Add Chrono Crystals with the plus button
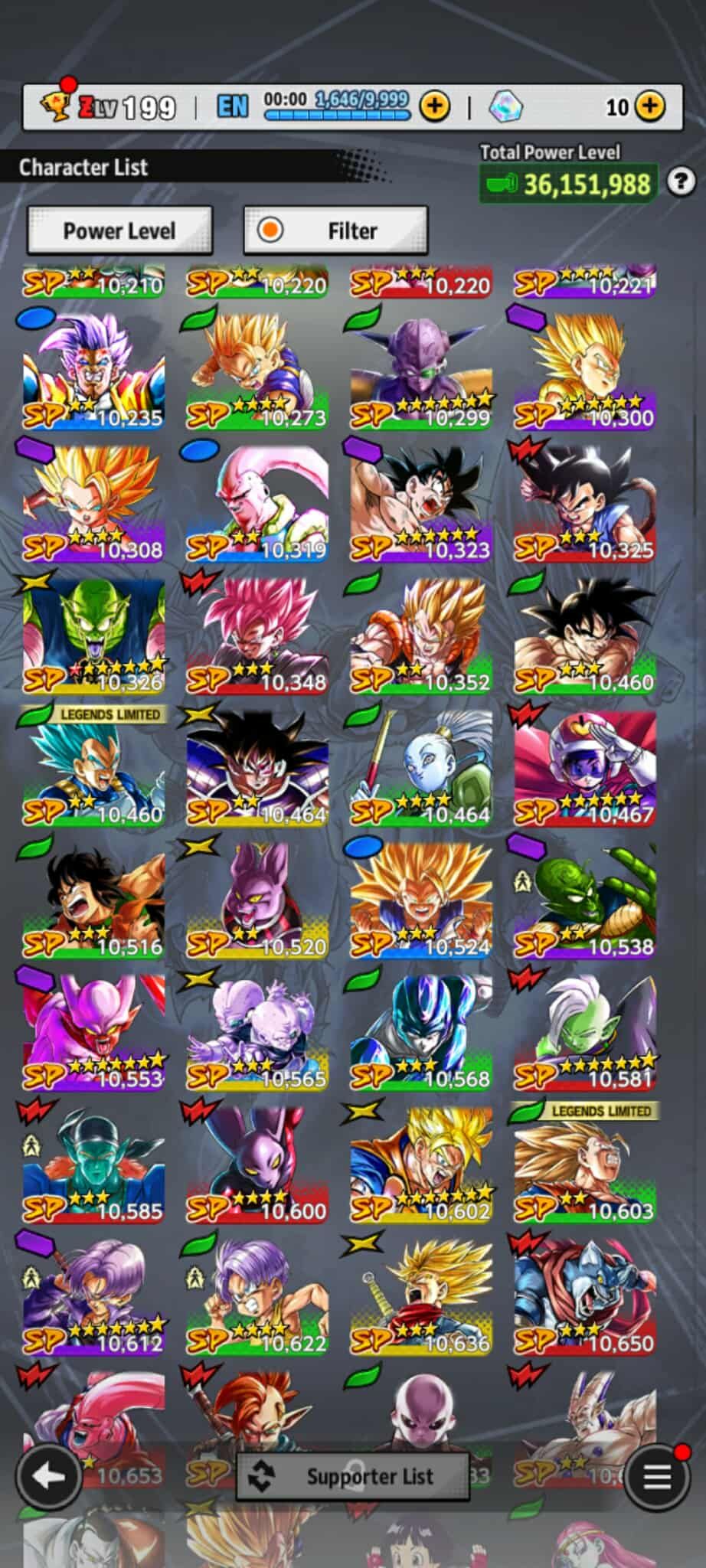 650,106
